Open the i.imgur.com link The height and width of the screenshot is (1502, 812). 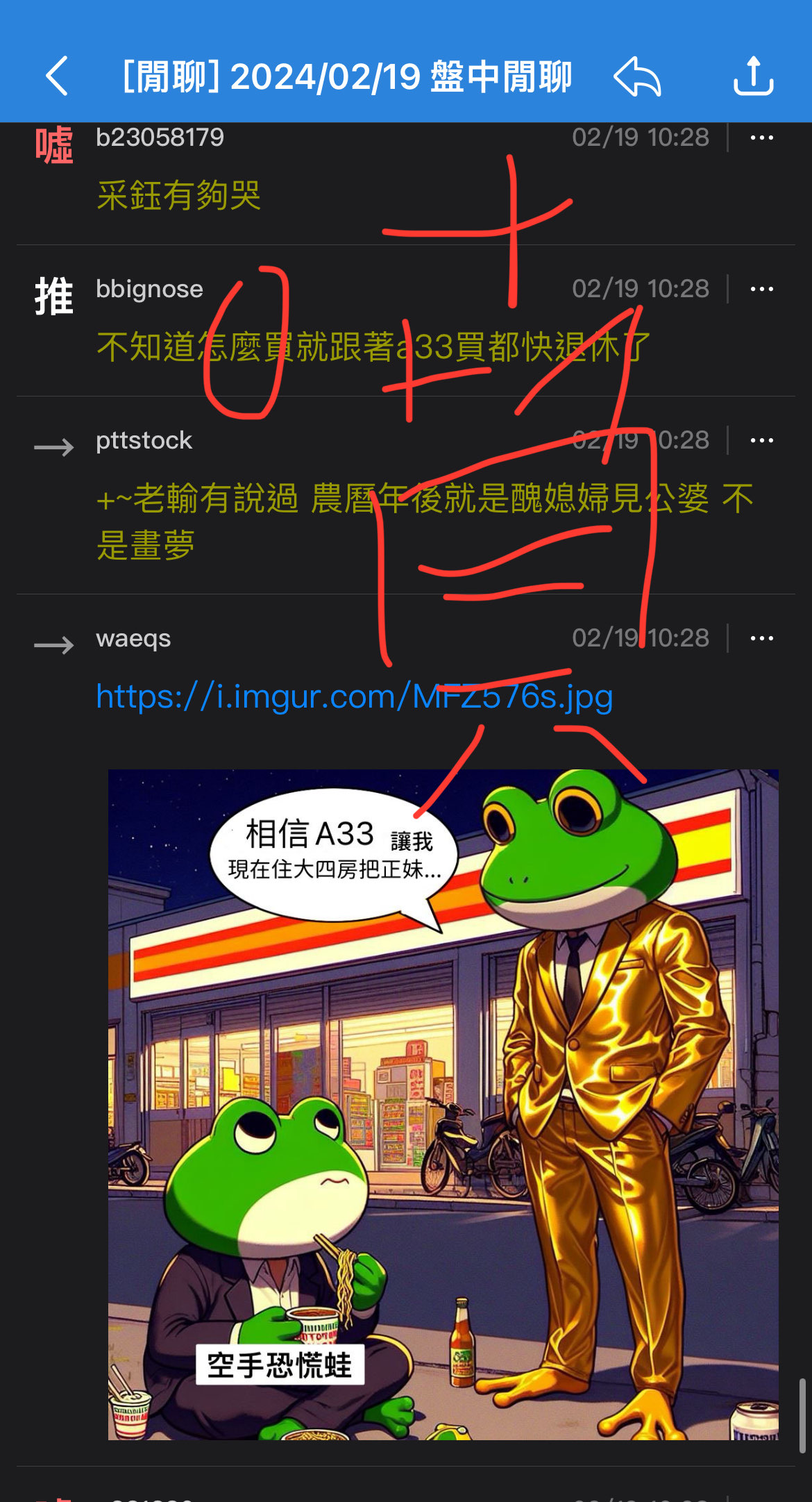click(x=354, y=696)
